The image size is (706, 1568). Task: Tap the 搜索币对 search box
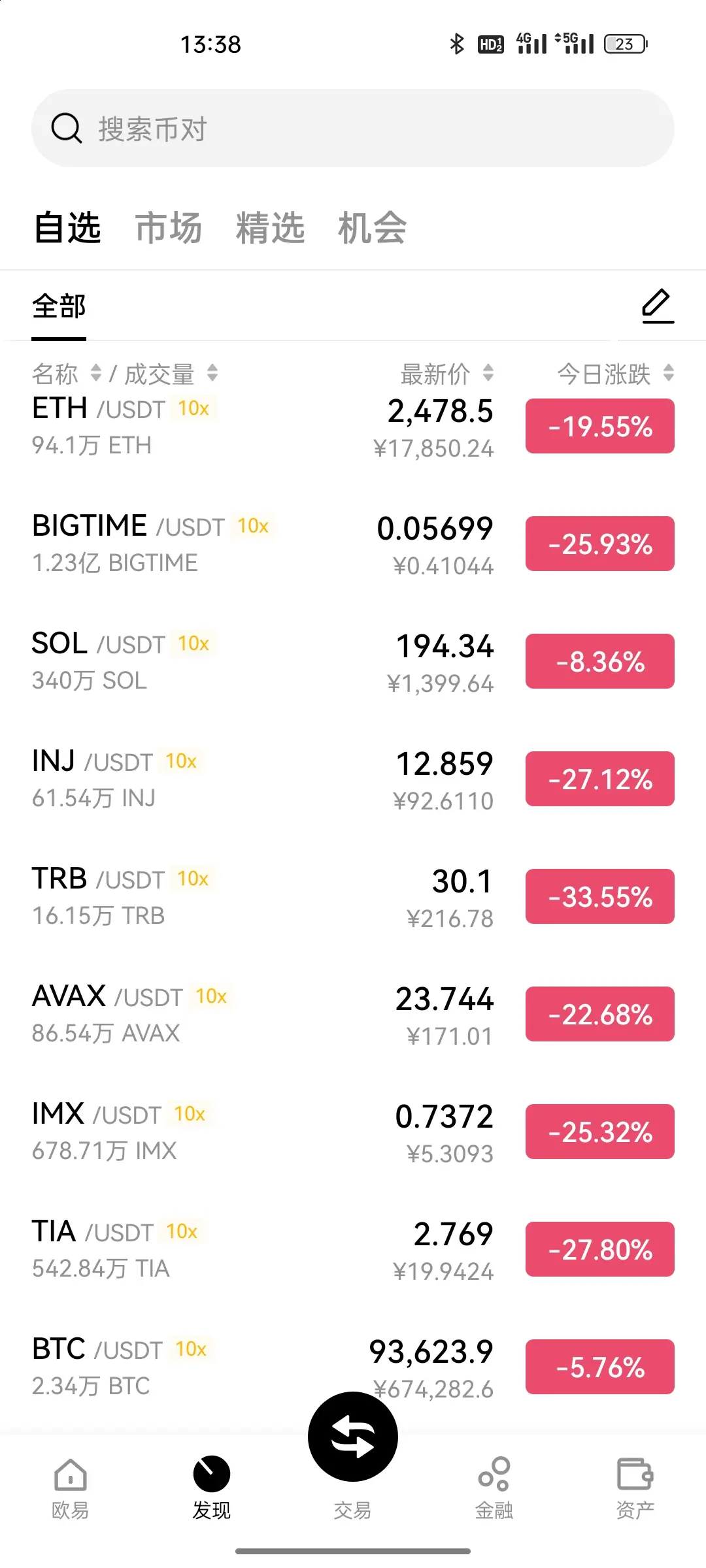(353, 129)
